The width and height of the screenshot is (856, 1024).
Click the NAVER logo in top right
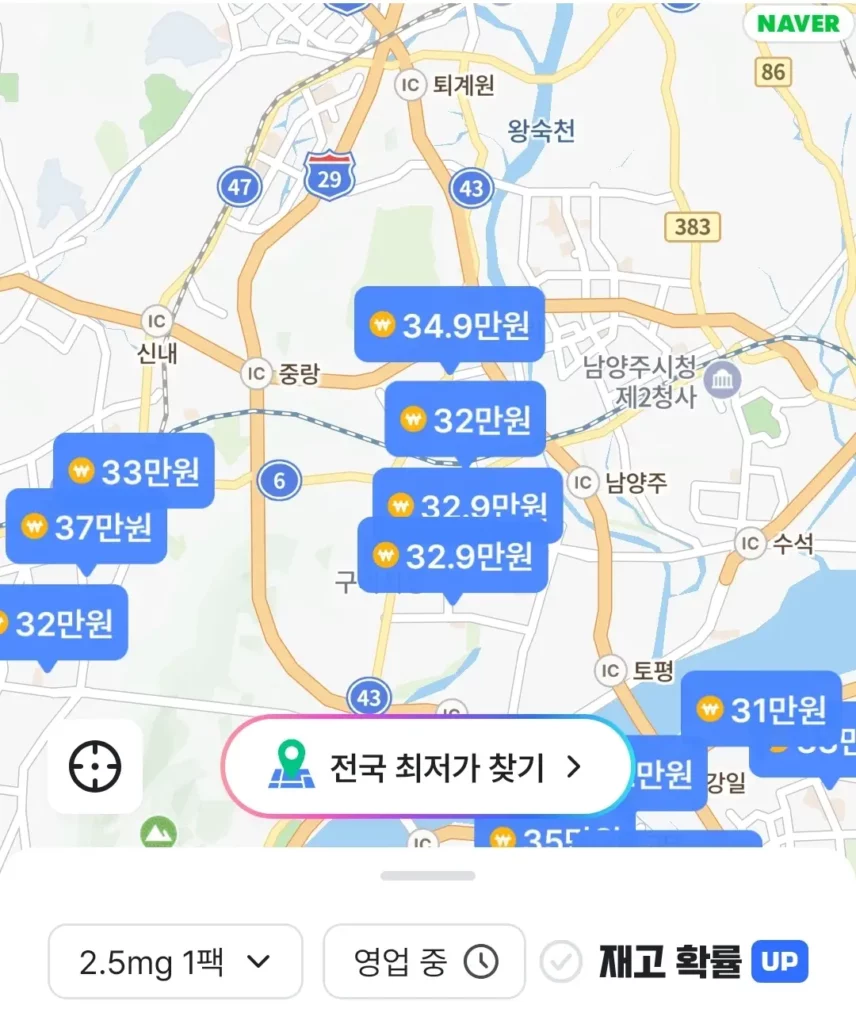click(x=797, y=25)
